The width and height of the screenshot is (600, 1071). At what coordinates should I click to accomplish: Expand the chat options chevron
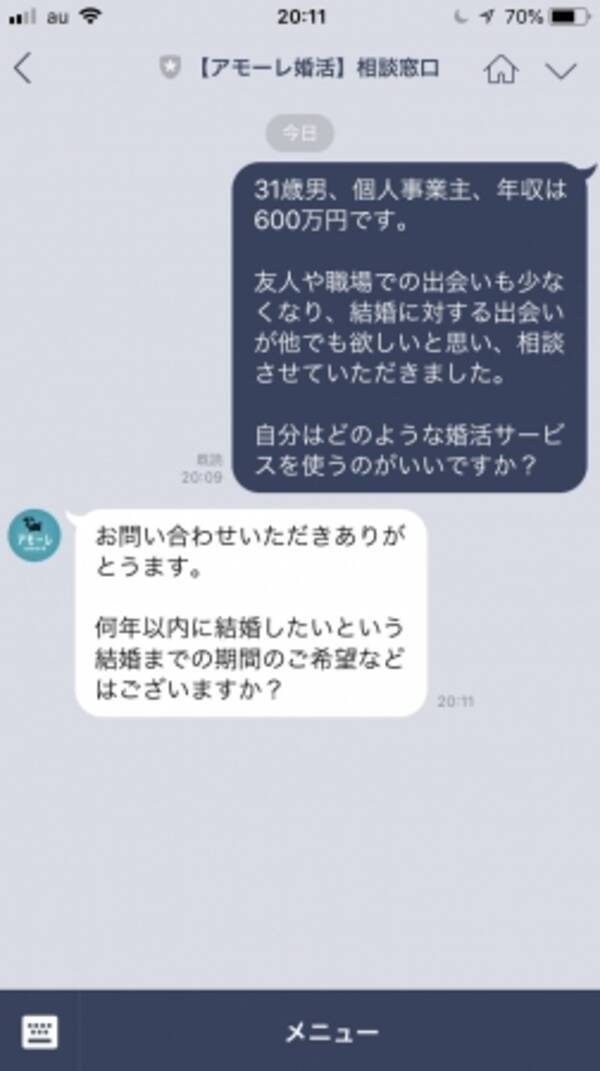click(x=561, y=70)
